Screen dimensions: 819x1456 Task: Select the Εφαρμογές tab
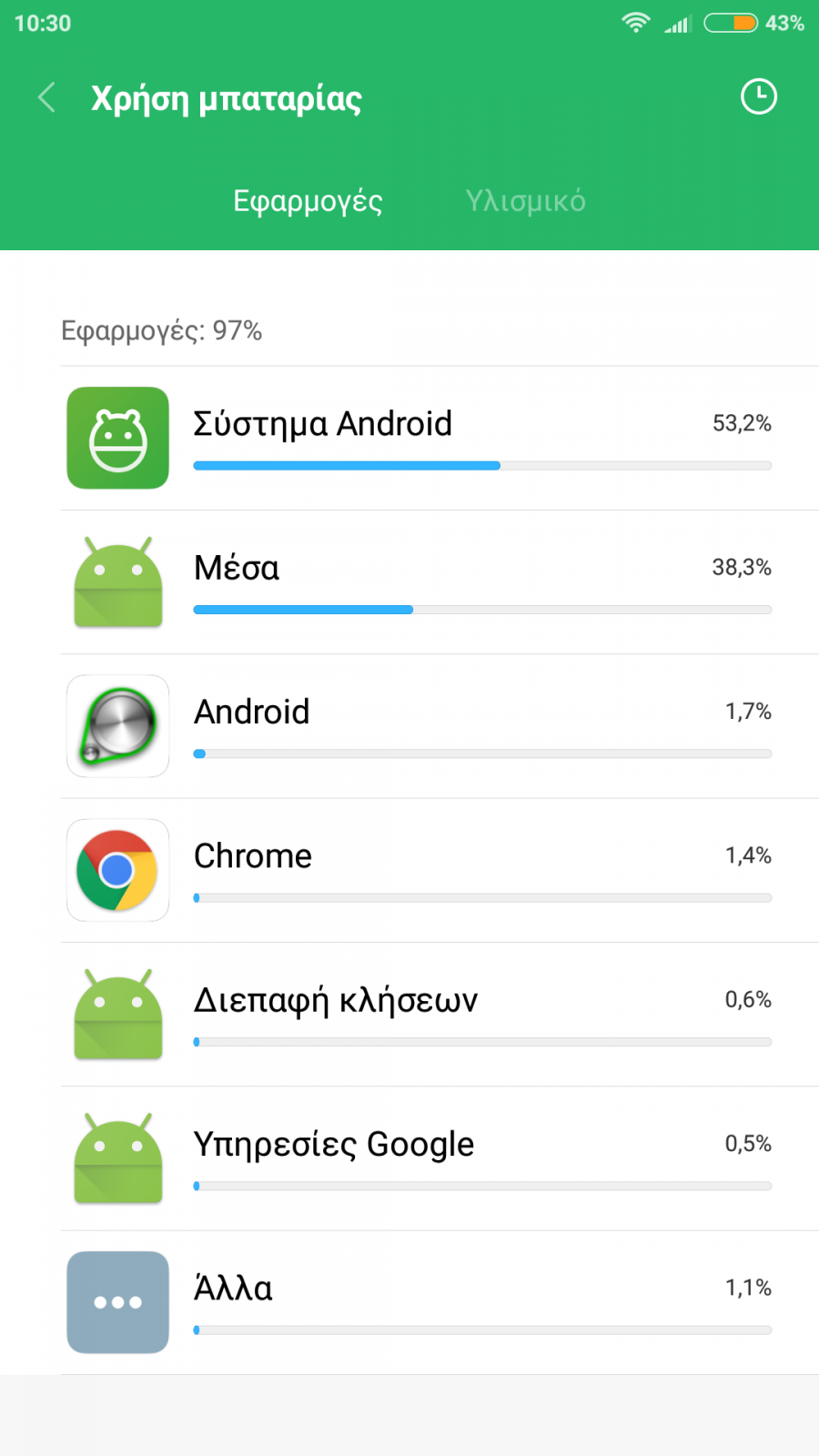pyautogui.click(x=308, y=201)
